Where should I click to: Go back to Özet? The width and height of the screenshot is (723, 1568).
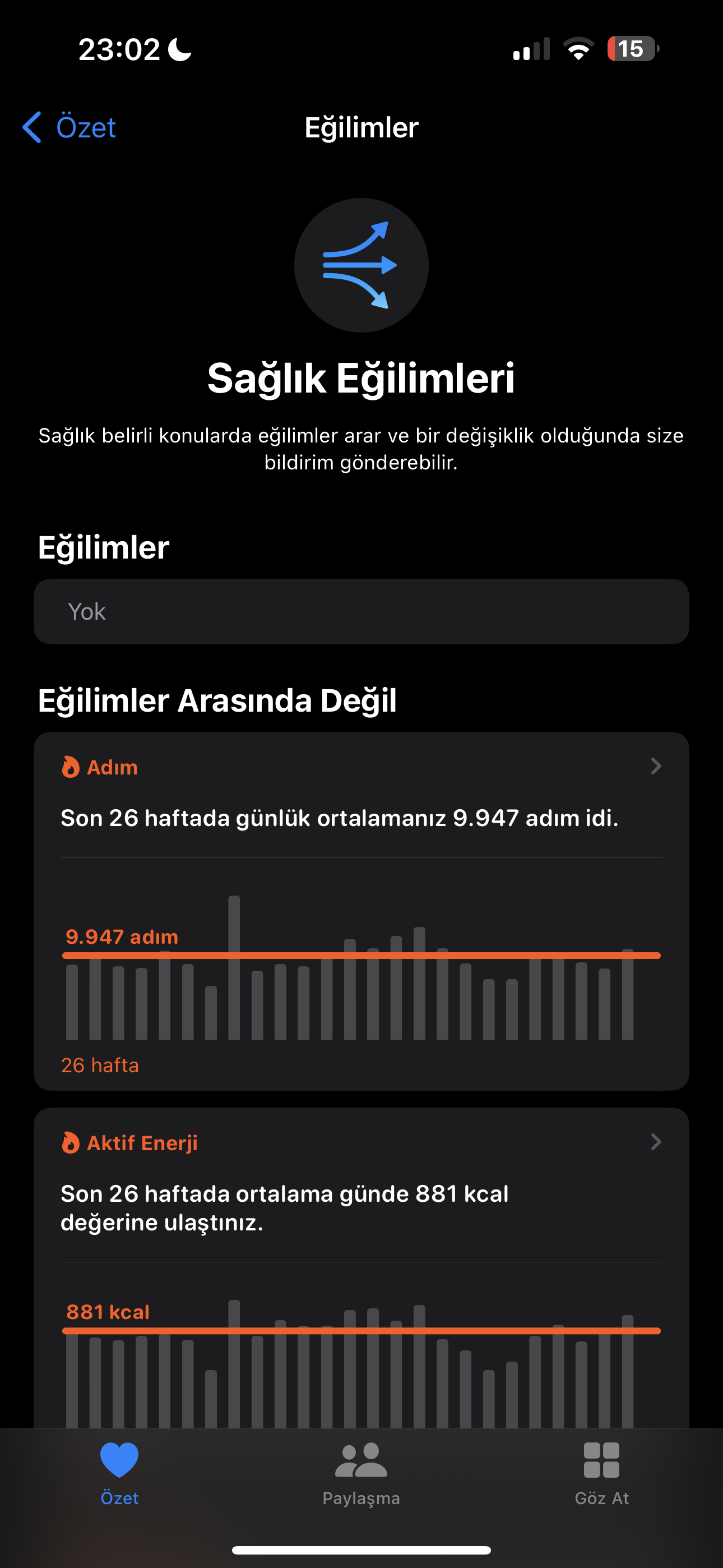[69, 127]
